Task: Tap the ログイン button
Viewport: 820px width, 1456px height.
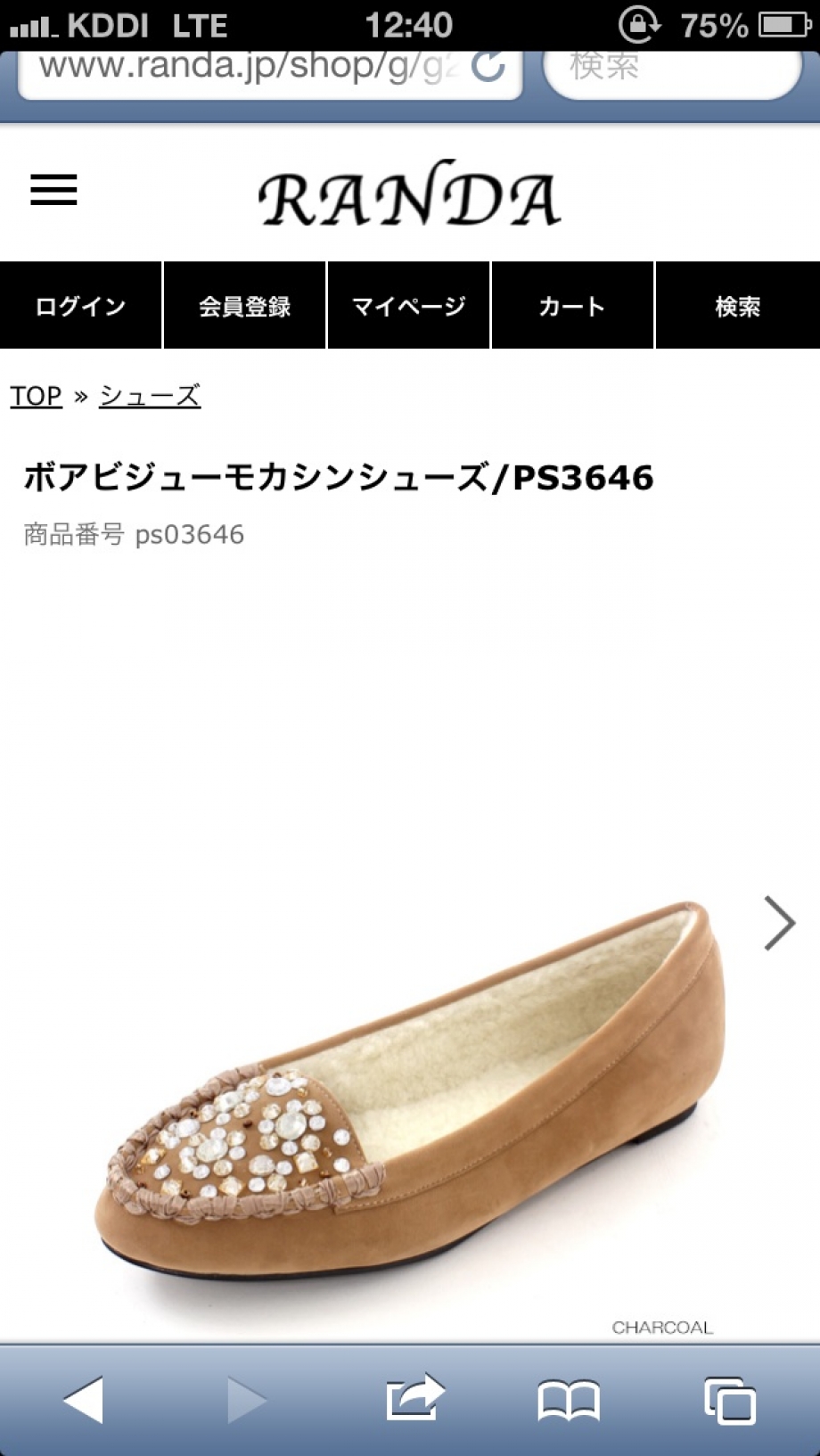Action: point(81,306)
